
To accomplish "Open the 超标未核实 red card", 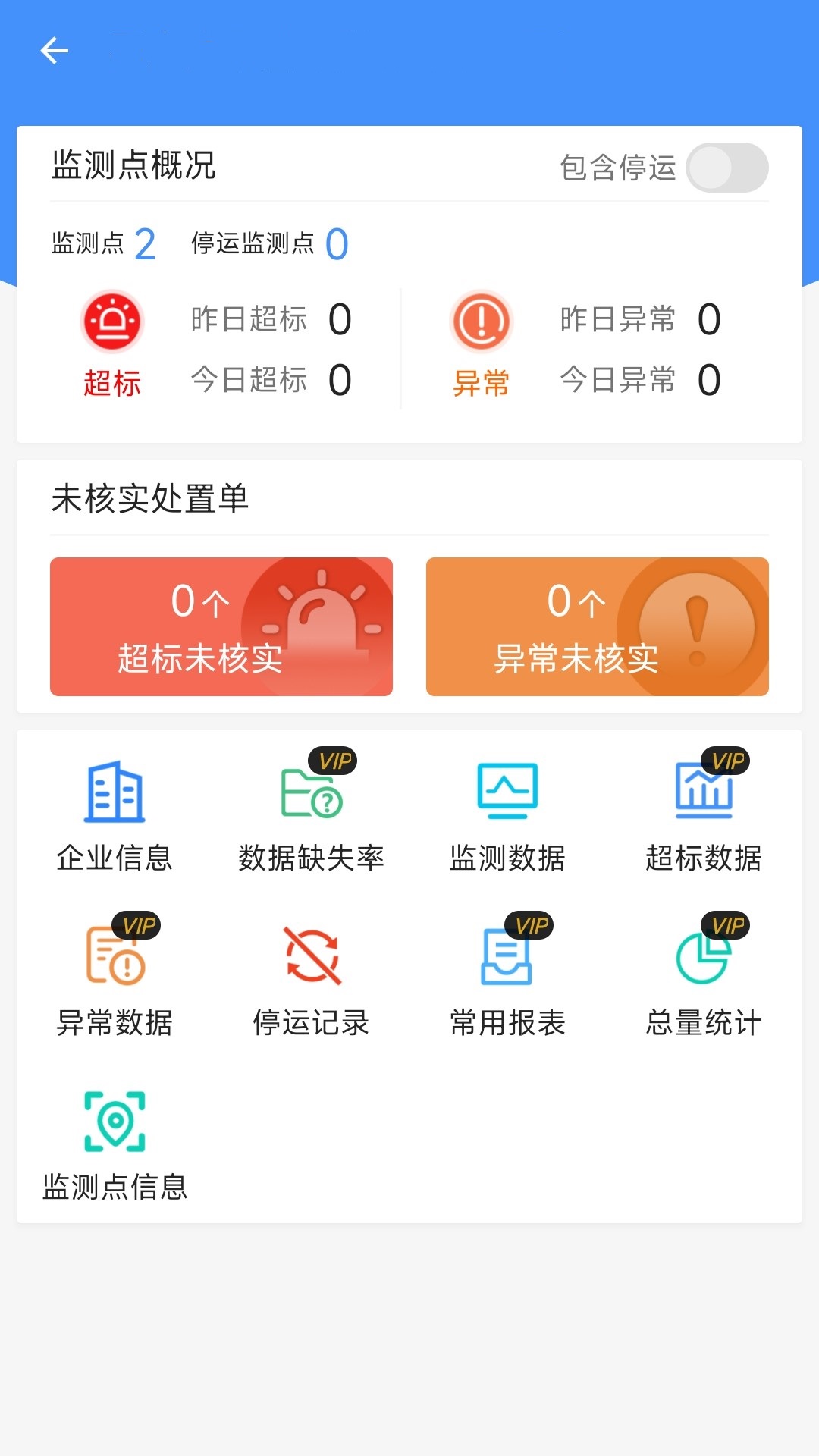I will coord(221,627).
